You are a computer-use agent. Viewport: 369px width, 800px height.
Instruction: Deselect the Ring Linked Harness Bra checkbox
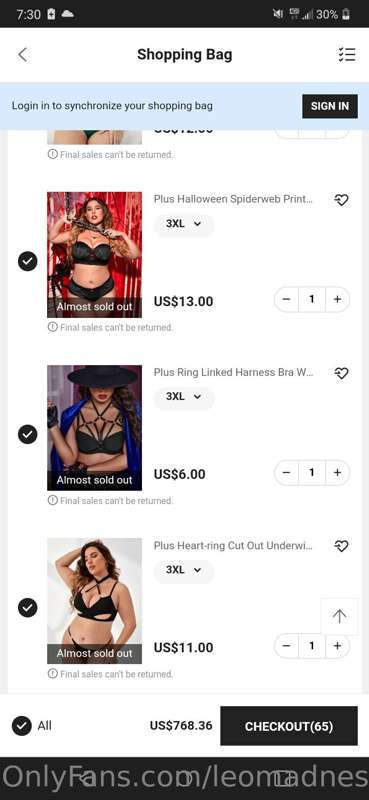click(x=28, y=434)
